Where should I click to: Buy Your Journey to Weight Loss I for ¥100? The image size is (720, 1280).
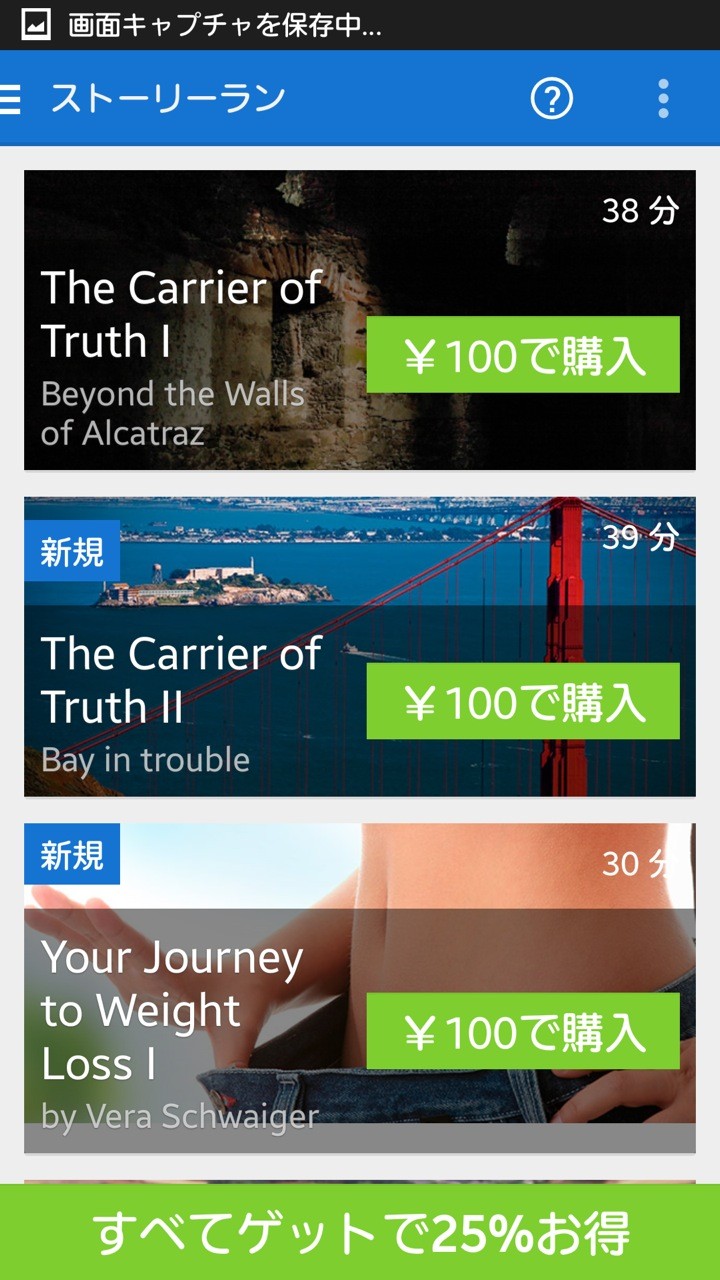pyautogui.click(x=523, y=1031)
